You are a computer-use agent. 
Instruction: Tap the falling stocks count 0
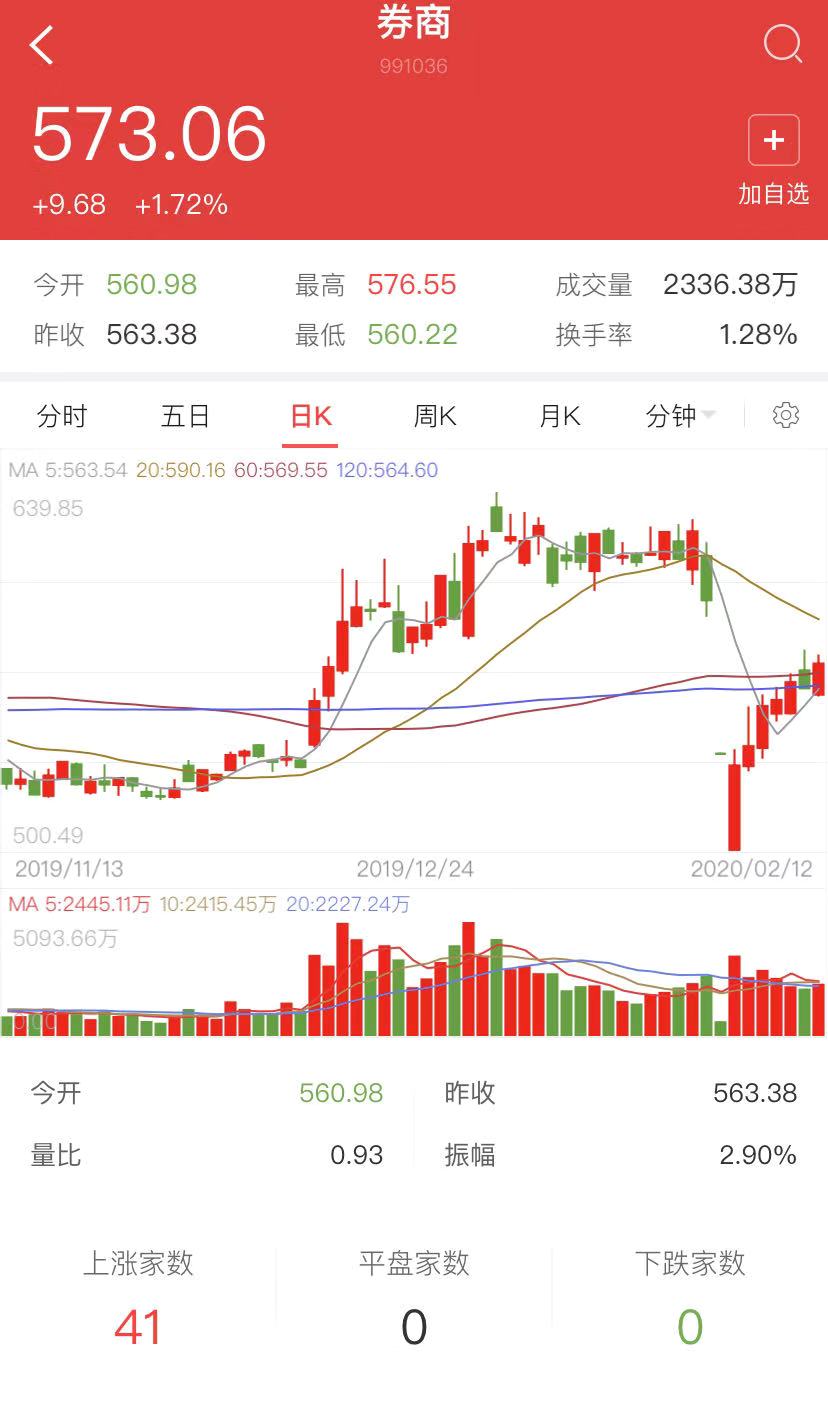[x=690, y=1326]
